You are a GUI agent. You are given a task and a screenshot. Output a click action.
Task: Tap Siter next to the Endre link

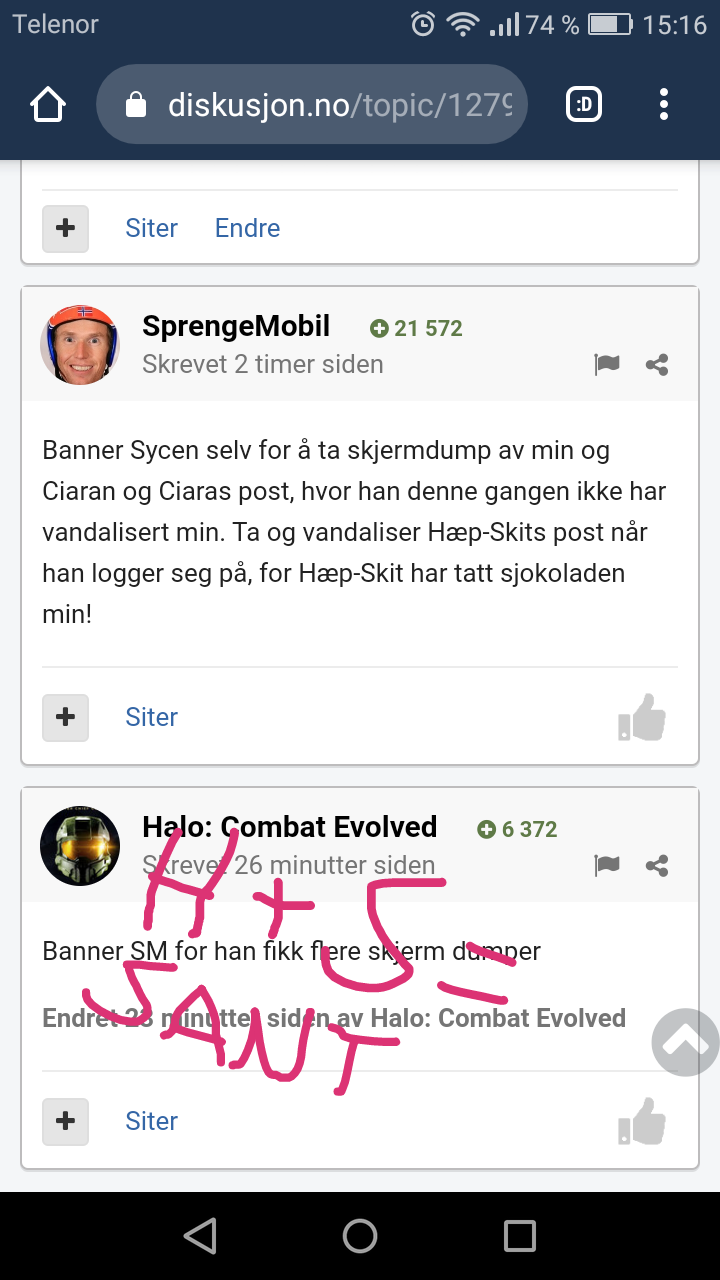click(x=151, y=228)
